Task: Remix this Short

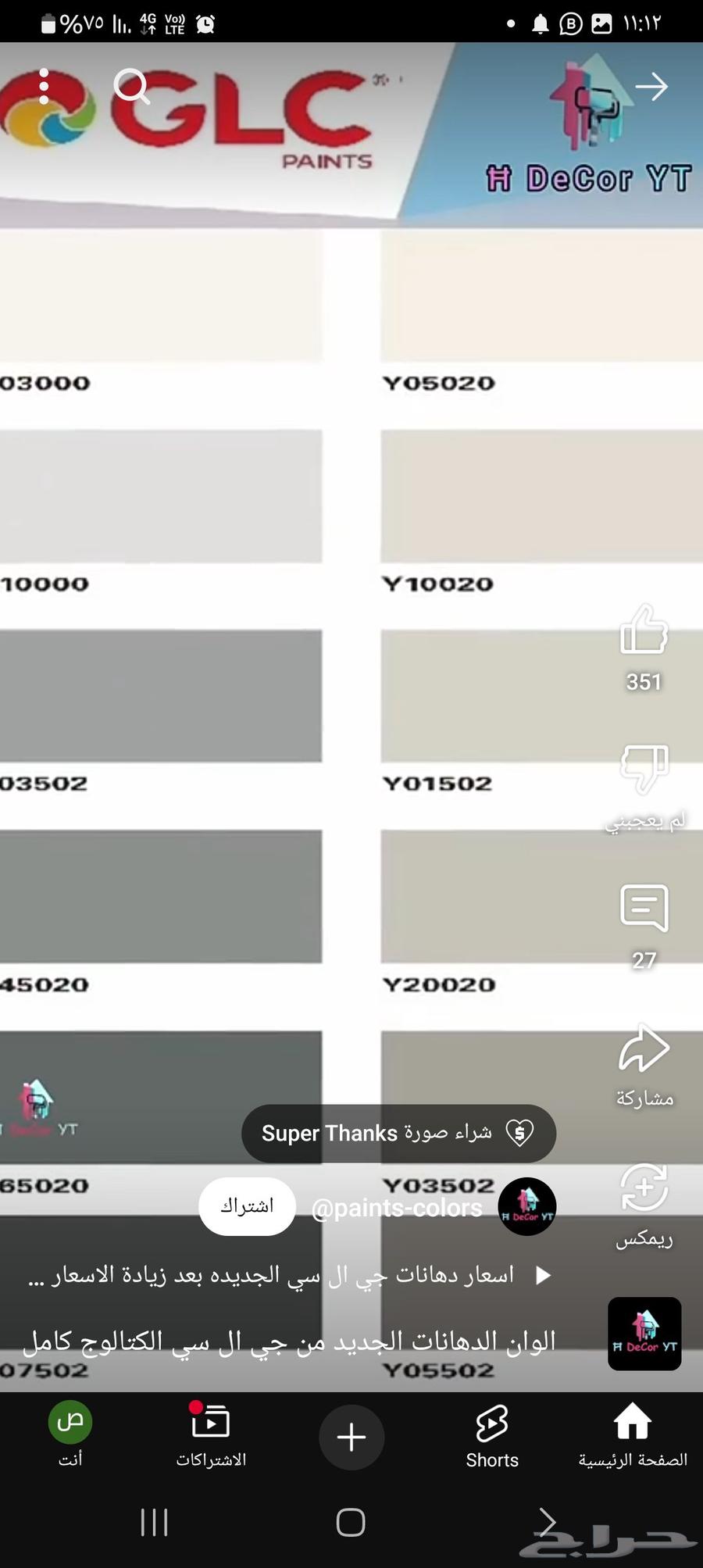Action: [x=644, y=1188]
